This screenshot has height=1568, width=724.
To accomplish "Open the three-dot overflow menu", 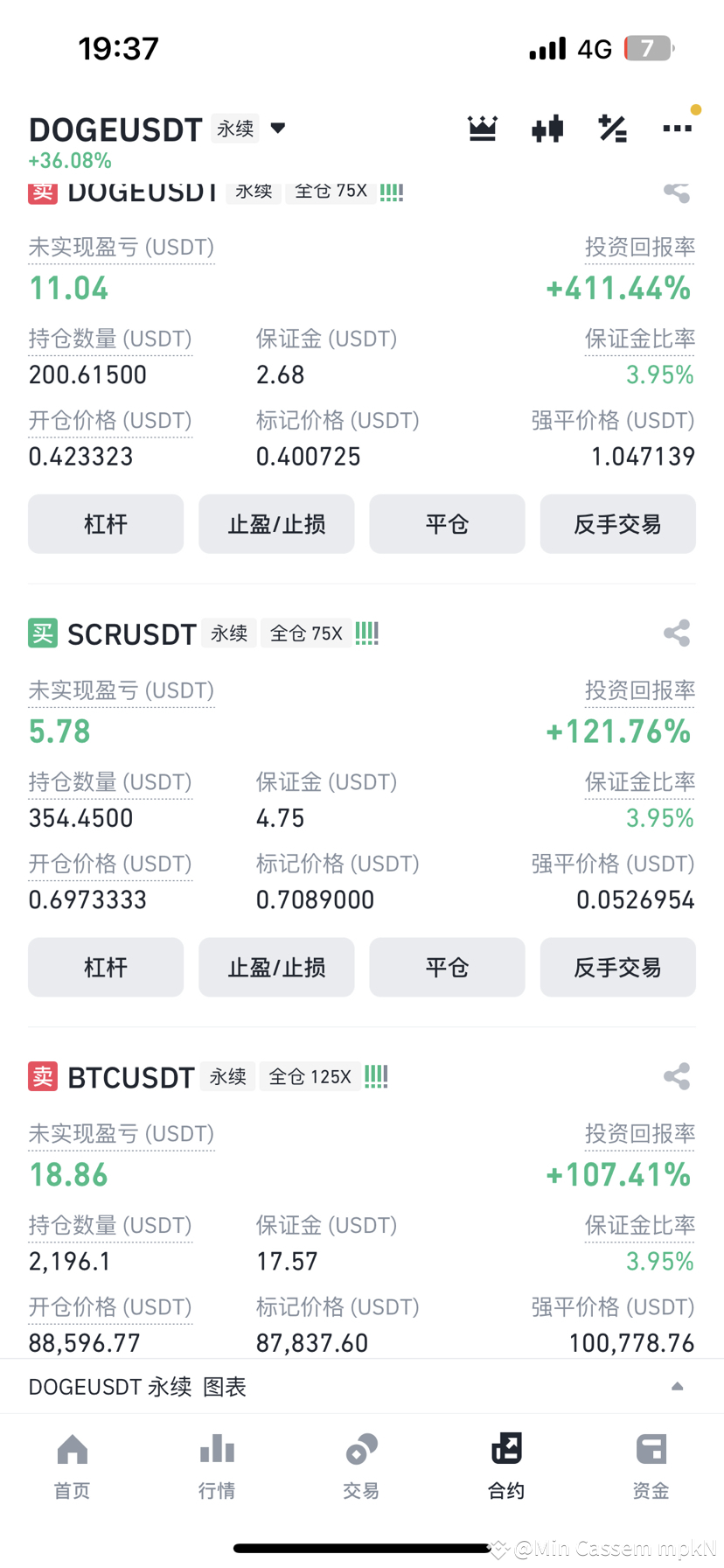I will pyautogui.click(x=677, y=129).
